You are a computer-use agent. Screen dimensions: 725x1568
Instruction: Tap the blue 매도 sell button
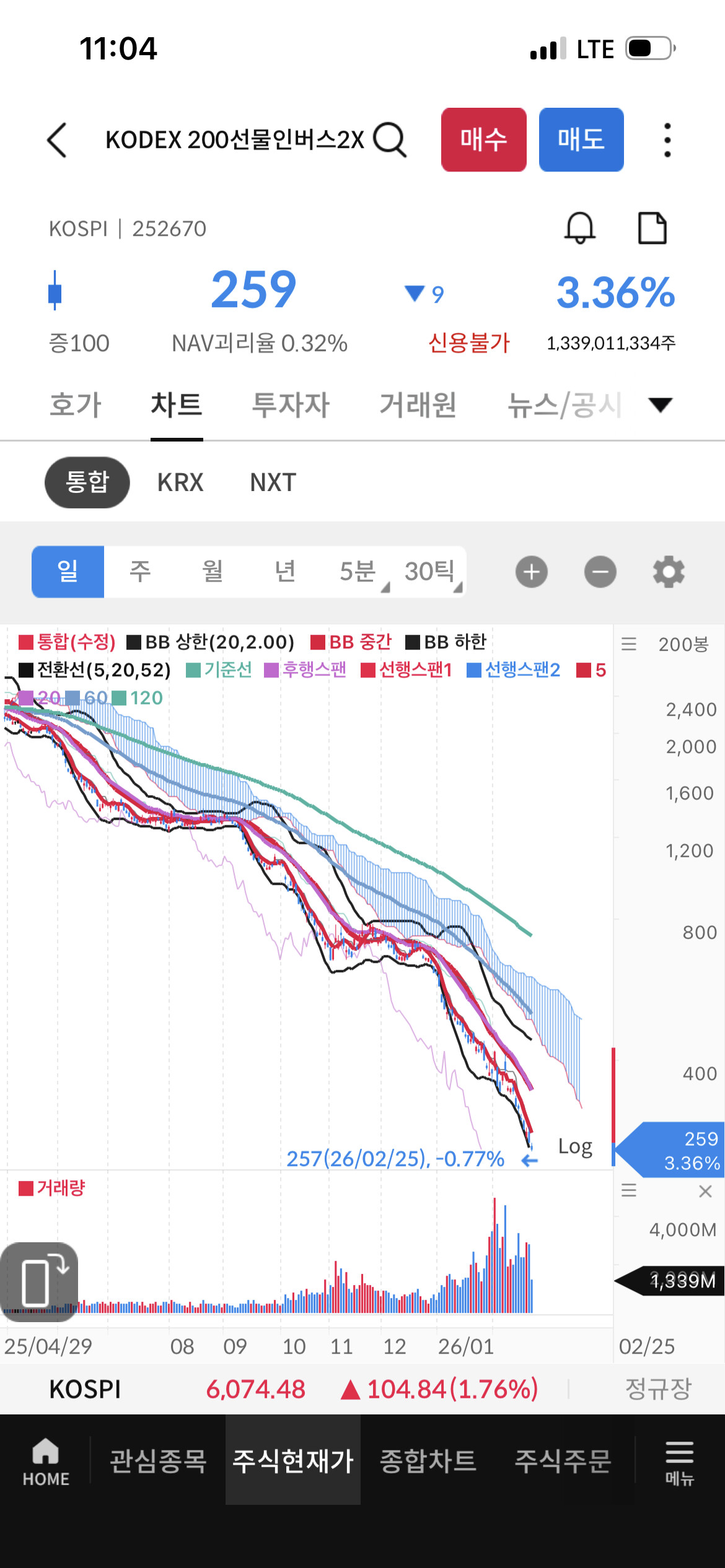pos(581,139)
